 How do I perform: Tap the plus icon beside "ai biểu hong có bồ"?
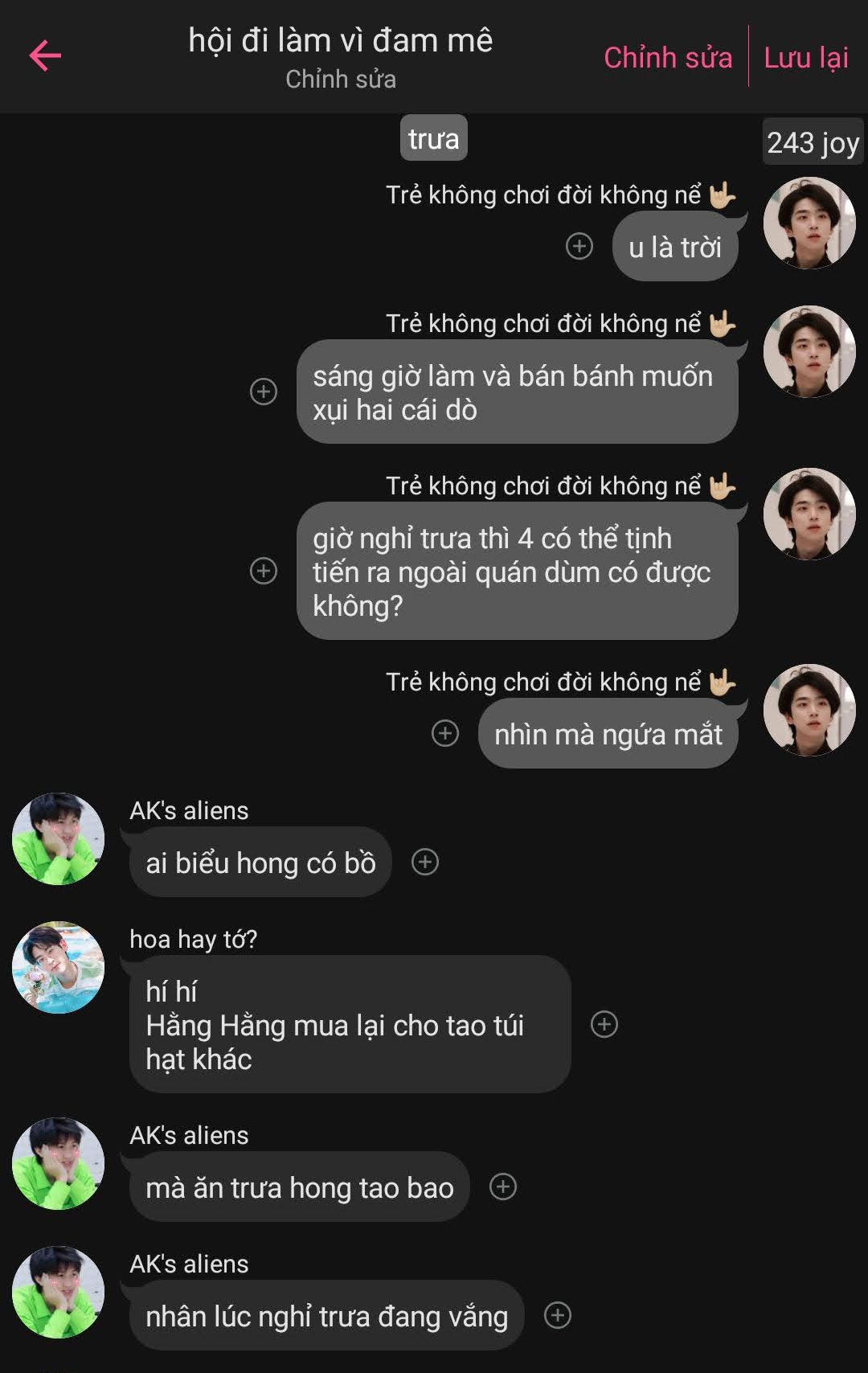point(425,862)
